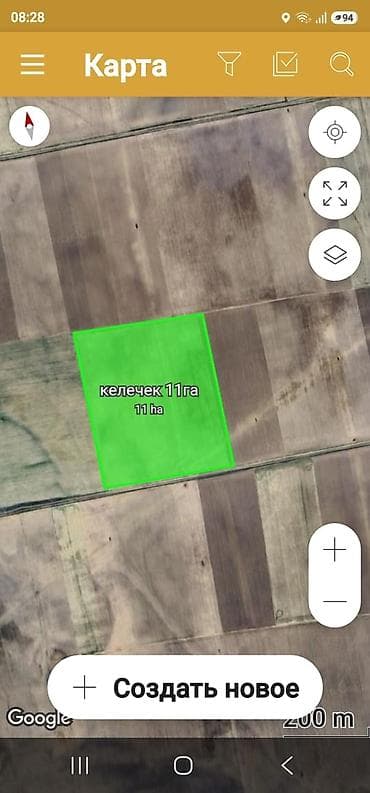Screen dimensions: 370x793
Task: Zoom out with the minus button
Action: [x=335, y=602]
